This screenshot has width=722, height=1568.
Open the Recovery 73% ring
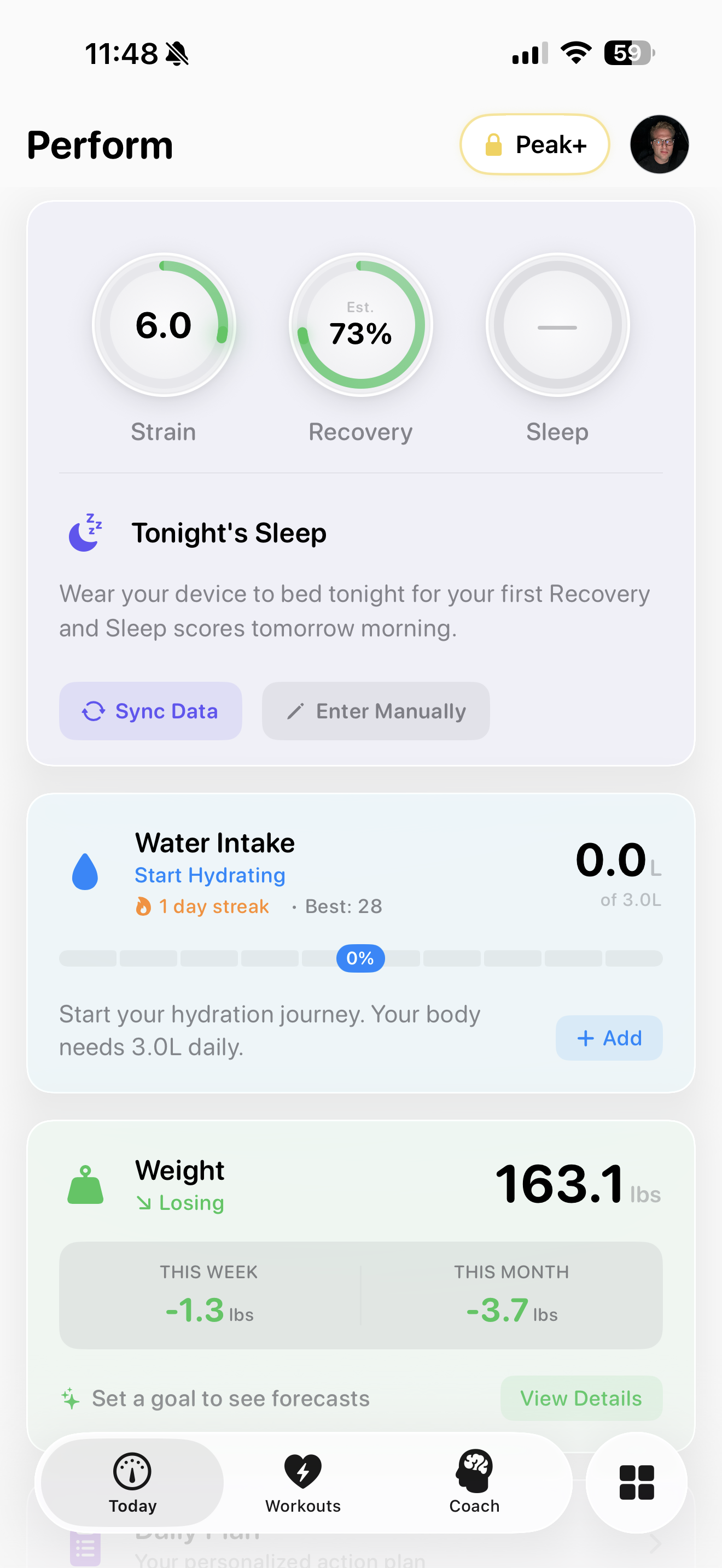(360, 325)
